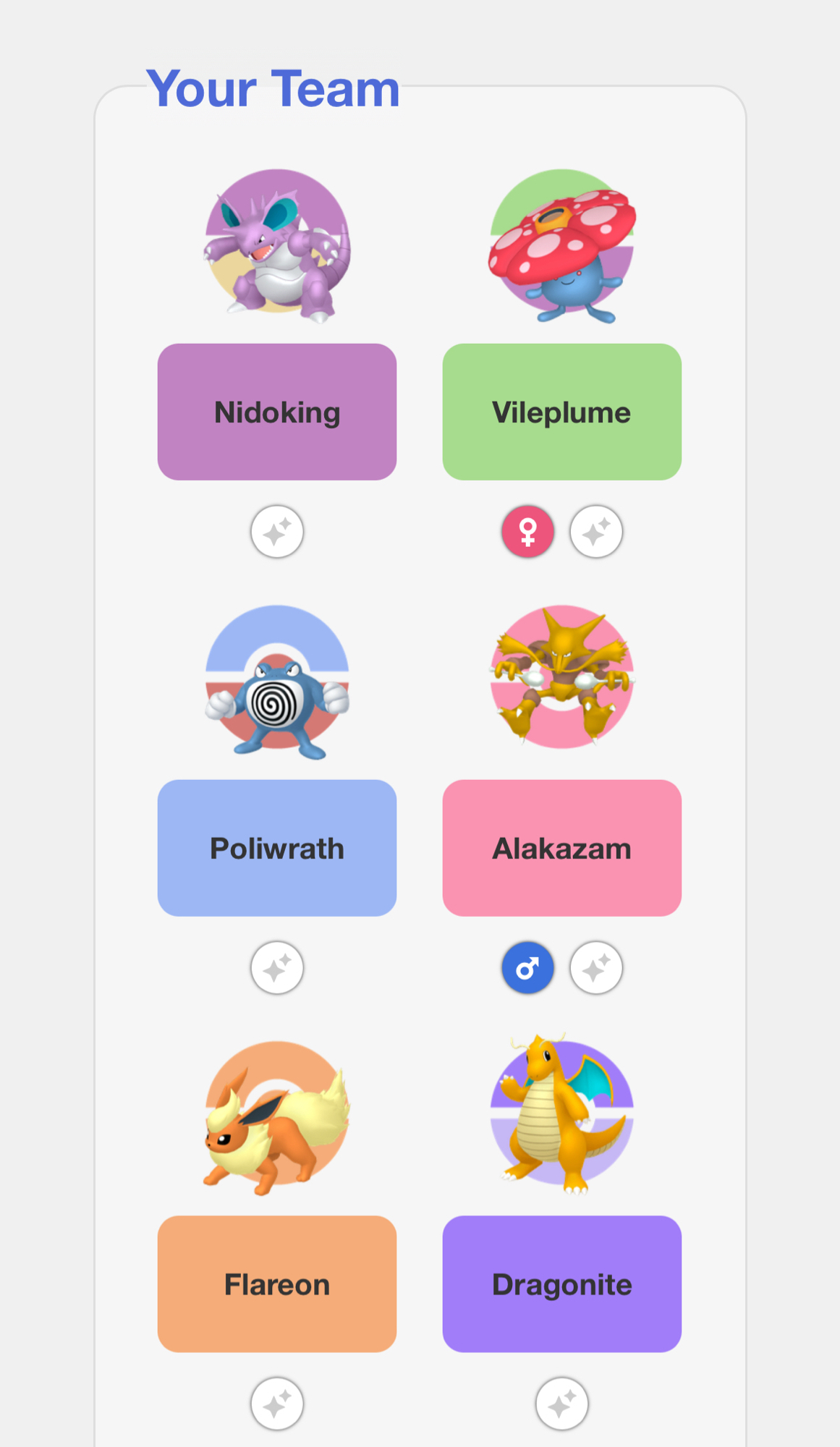
Task: Switch Alakazam's male gender icon
Action: (528, 968)
